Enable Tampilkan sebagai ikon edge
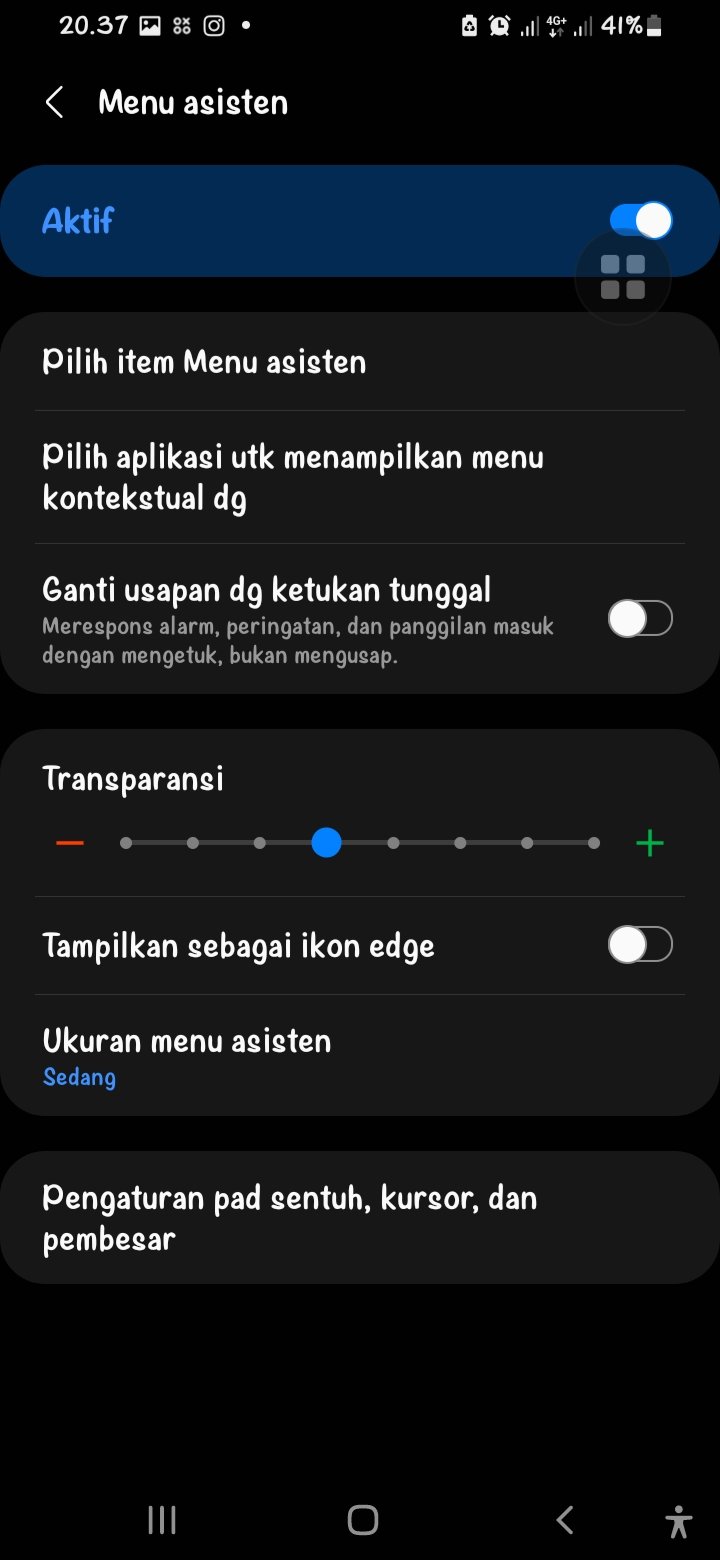Image resolution: width=720 pixels, height=1560 pixels. click(x=640, y=944)
